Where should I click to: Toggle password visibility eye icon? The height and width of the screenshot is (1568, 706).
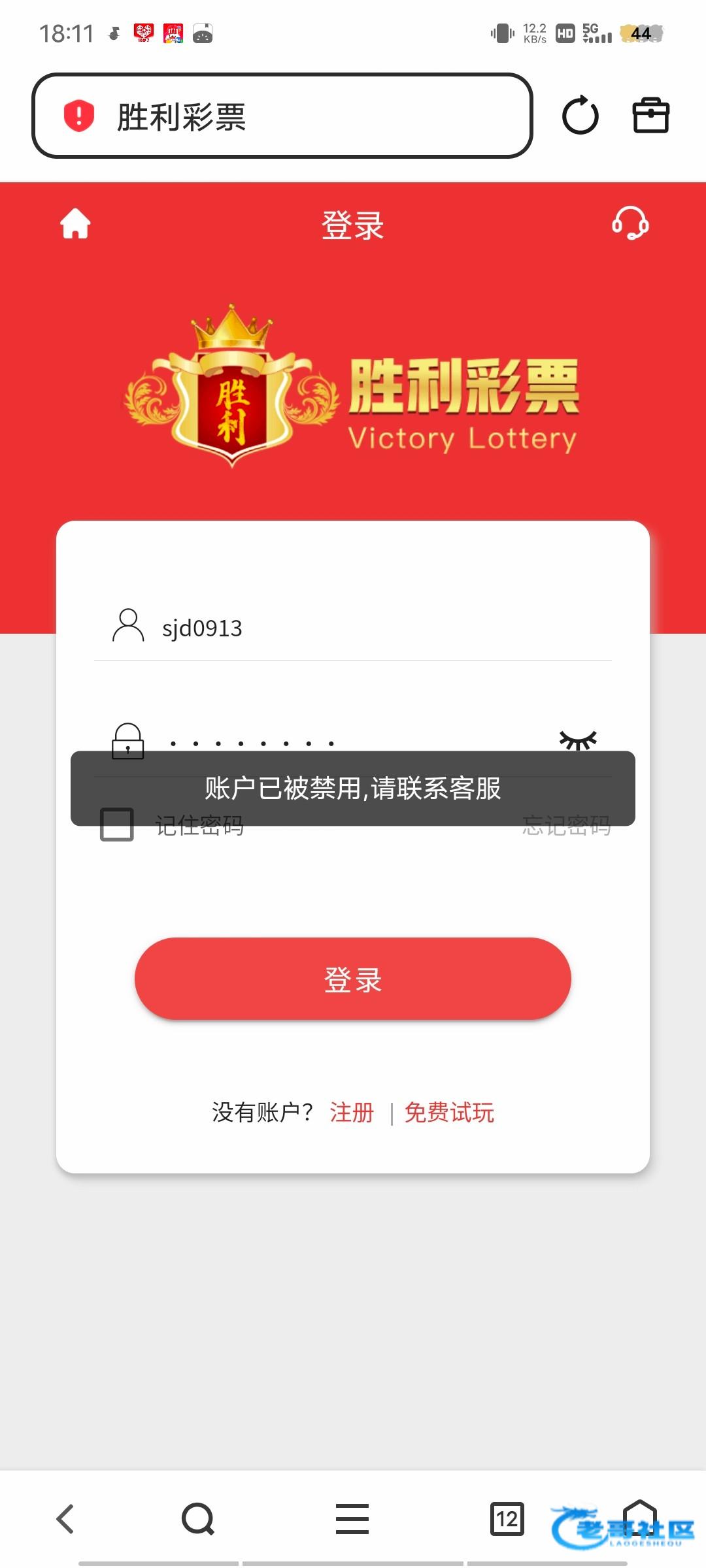[x=579, y=740]
